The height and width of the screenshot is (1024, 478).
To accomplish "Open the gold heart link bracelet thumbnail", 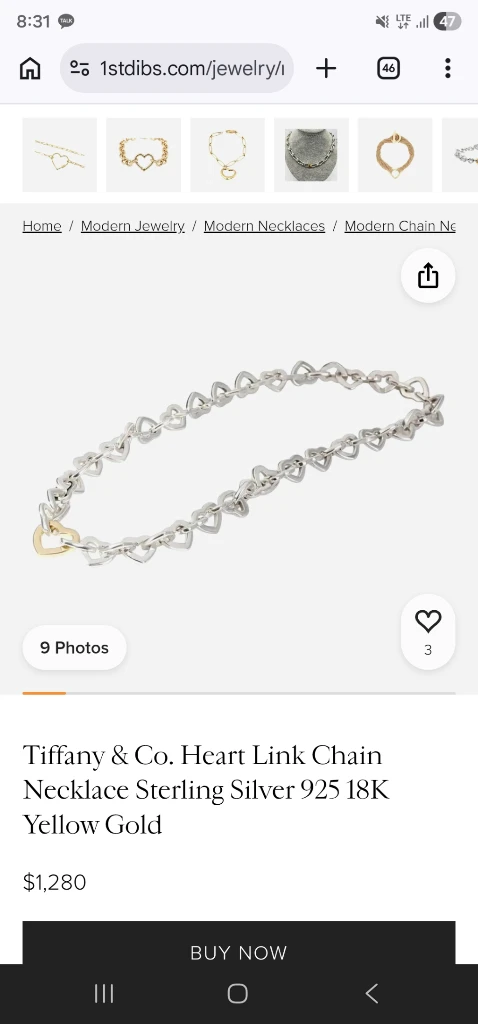I will point(144,155).
